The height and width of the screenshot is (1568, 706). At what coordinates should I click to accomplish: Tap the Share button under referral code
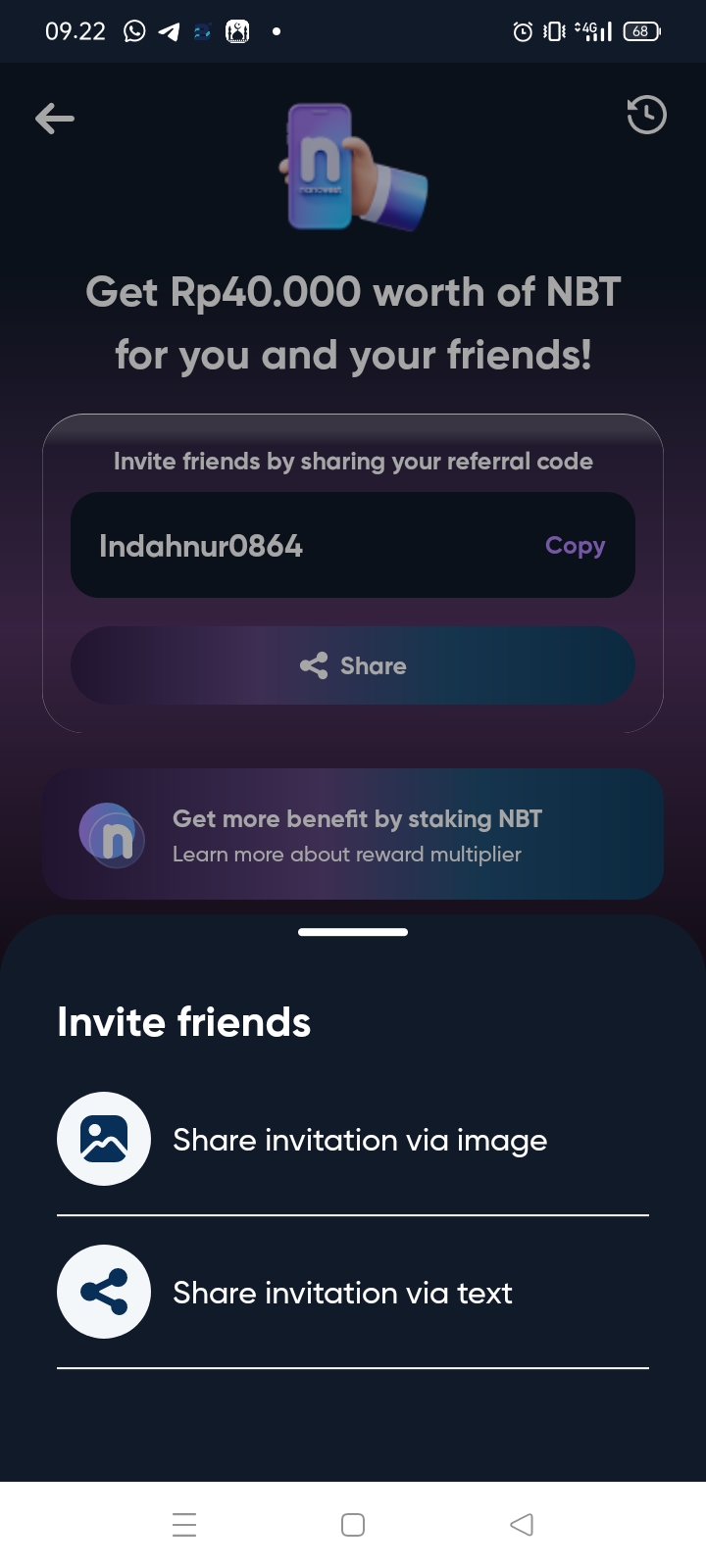[353, 665]
